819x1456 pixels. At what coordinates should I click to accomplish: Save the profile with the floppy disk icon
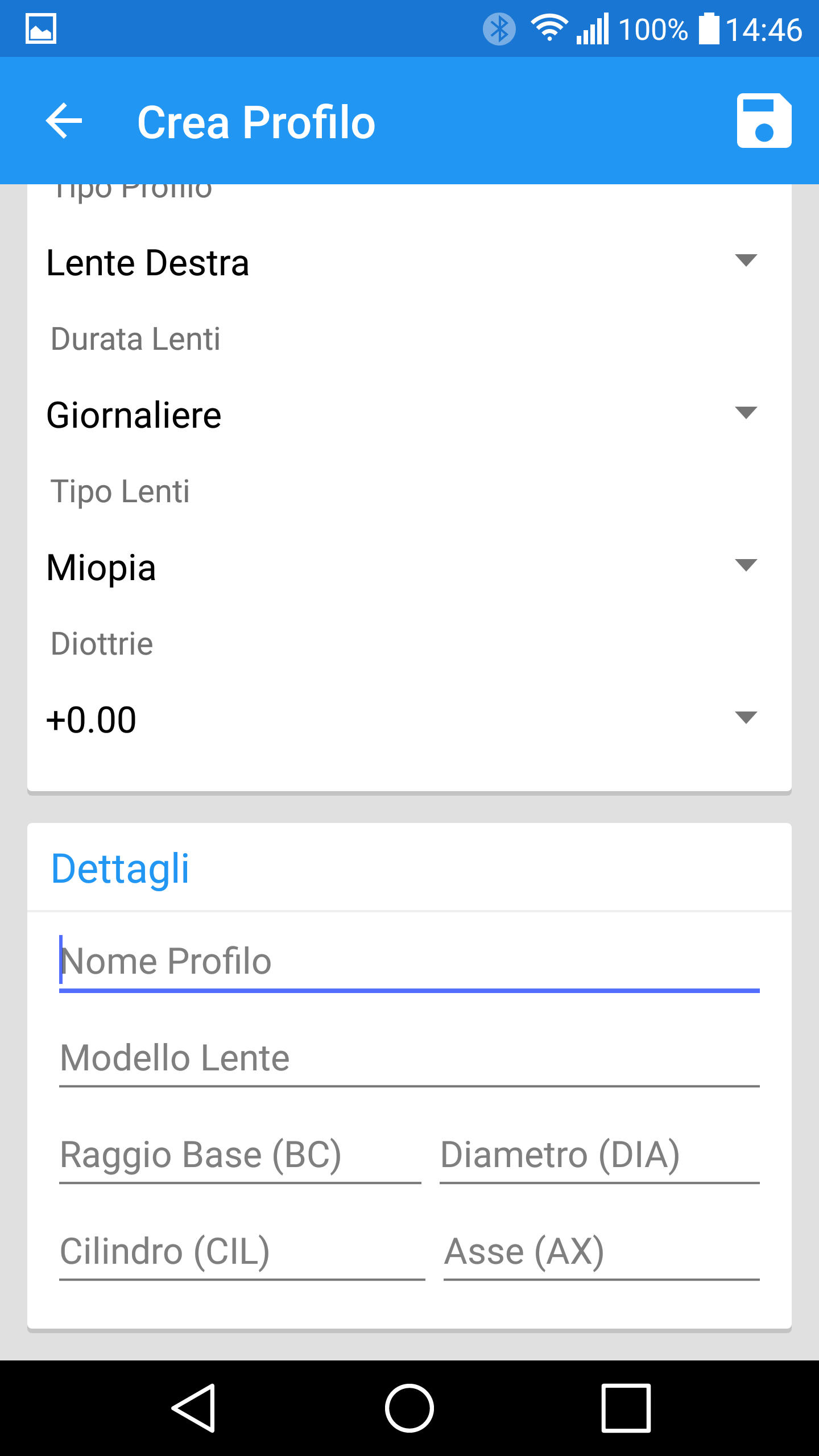764,121
